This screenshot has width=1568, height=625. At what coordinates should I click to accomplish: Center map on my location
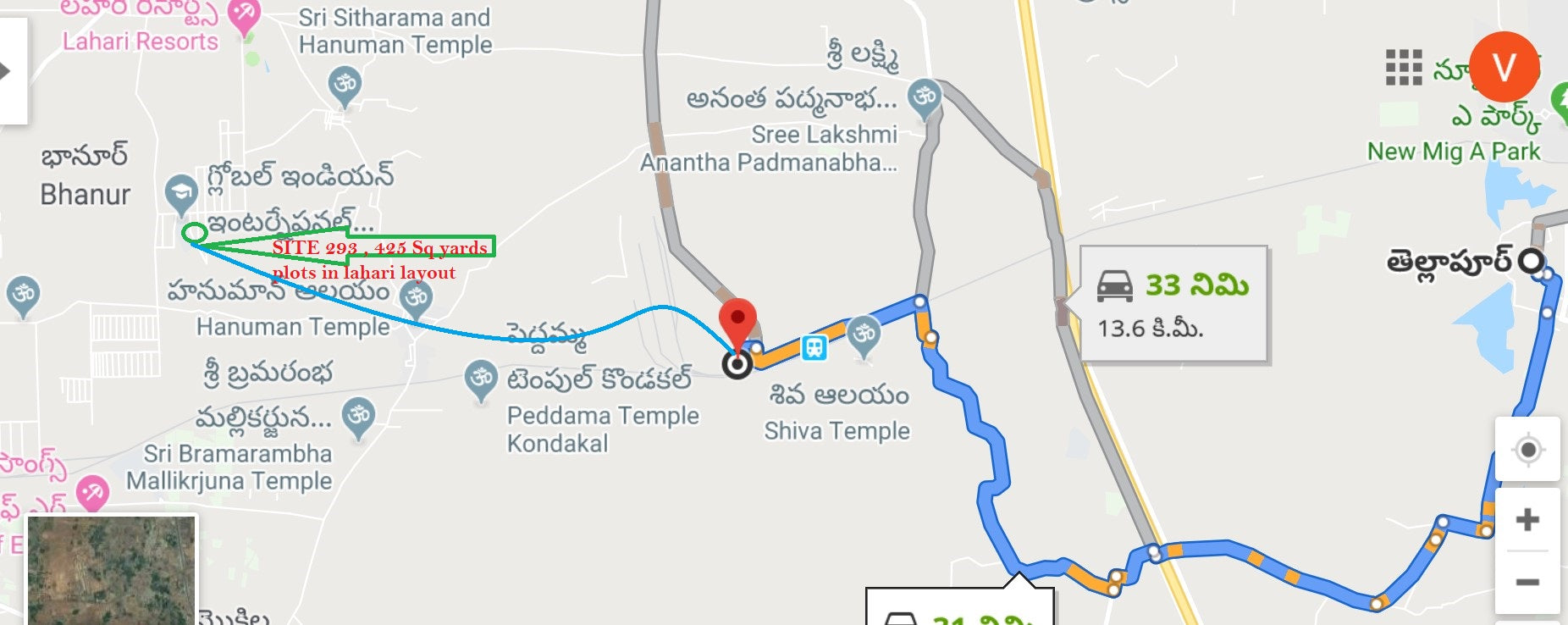point(1527,450)
